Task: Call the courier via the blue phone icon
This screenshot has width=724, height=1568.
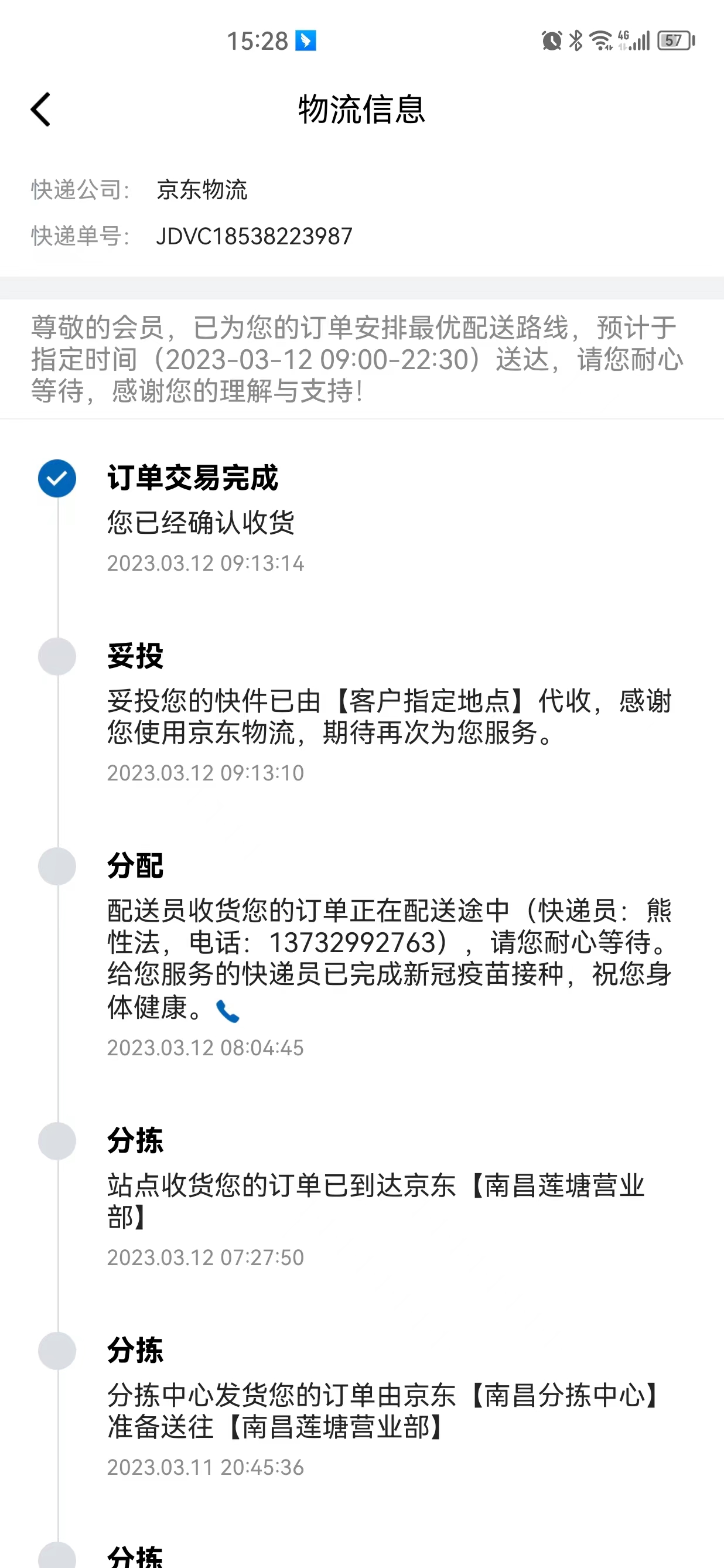Action: 227,1011
